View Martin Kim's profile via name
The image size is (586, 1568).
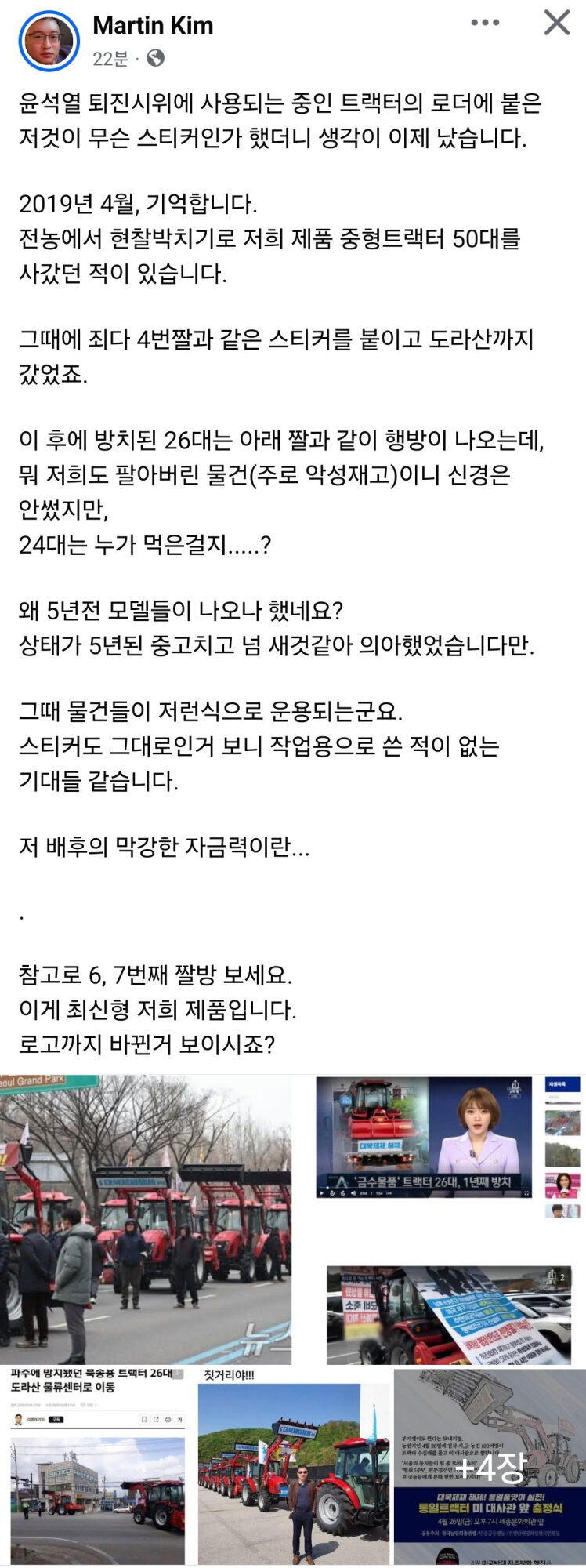[153, 26]
